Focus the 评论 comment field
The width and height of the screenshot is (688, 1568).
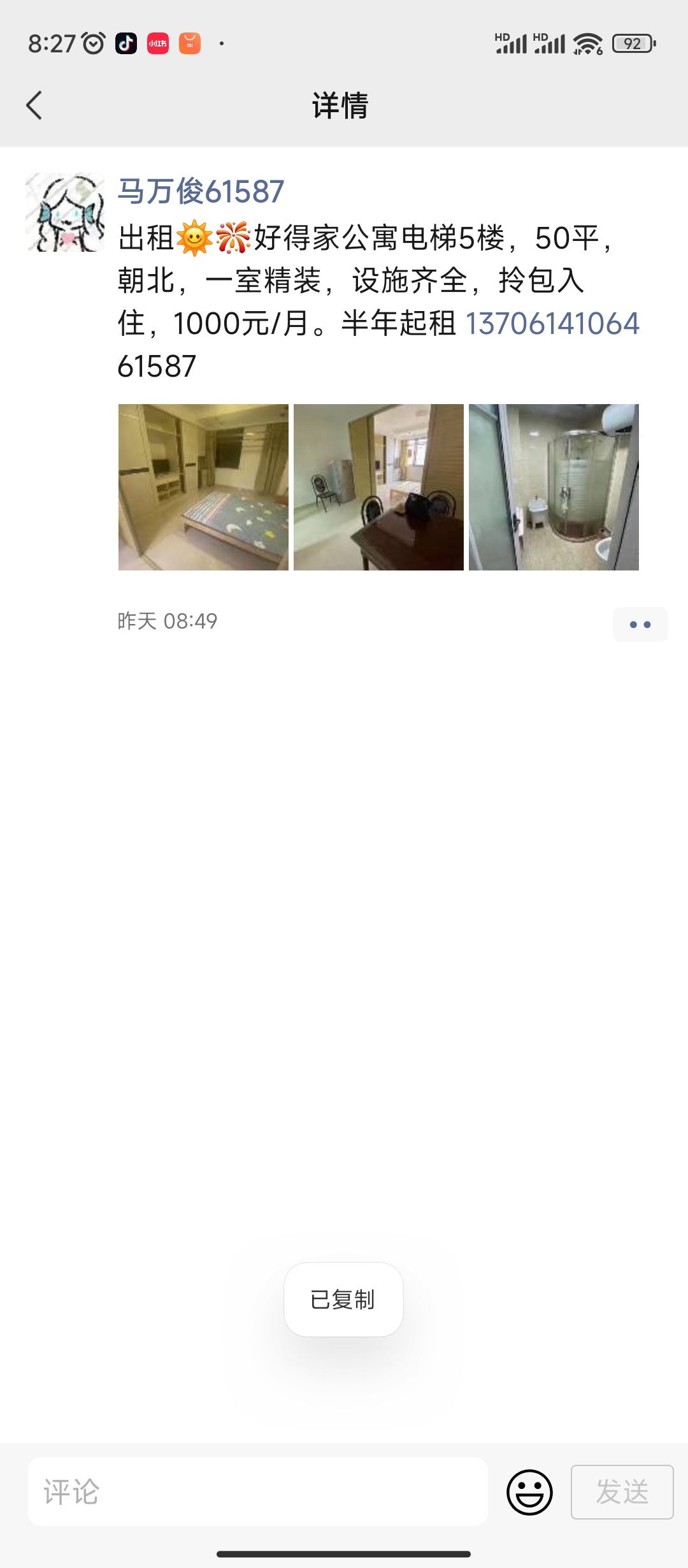click(257, 1492)
